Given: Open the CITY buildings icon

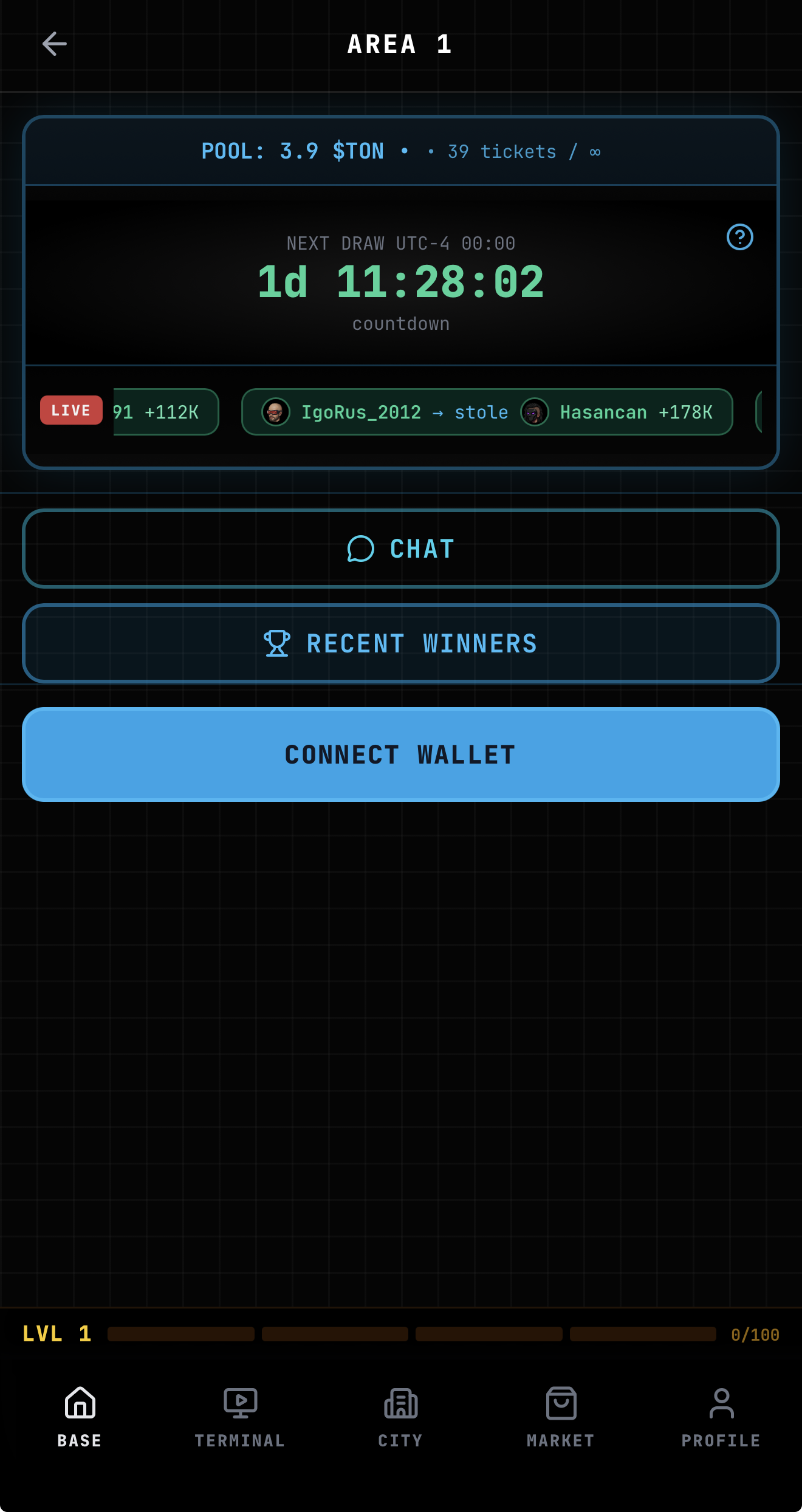Looking at the screenshot, I should click(x=400, y=1404).
